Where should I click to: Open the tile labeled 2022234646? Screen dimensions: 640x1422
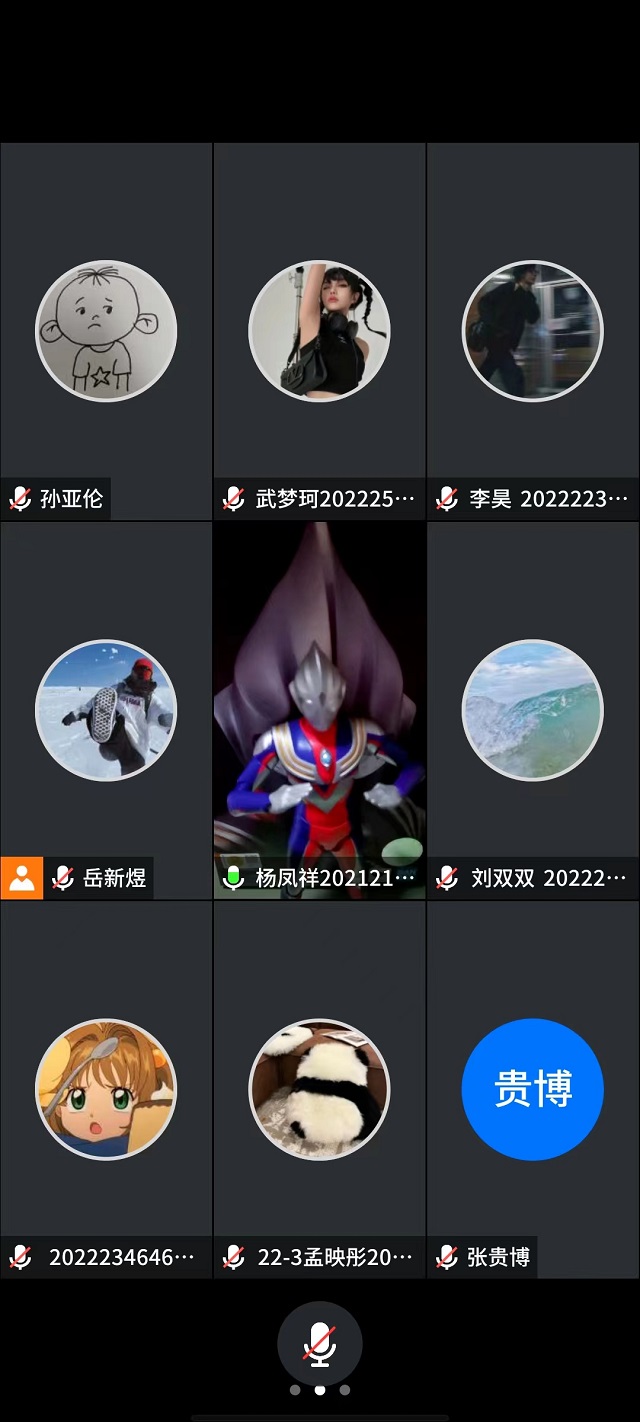tap(106, 1089)
